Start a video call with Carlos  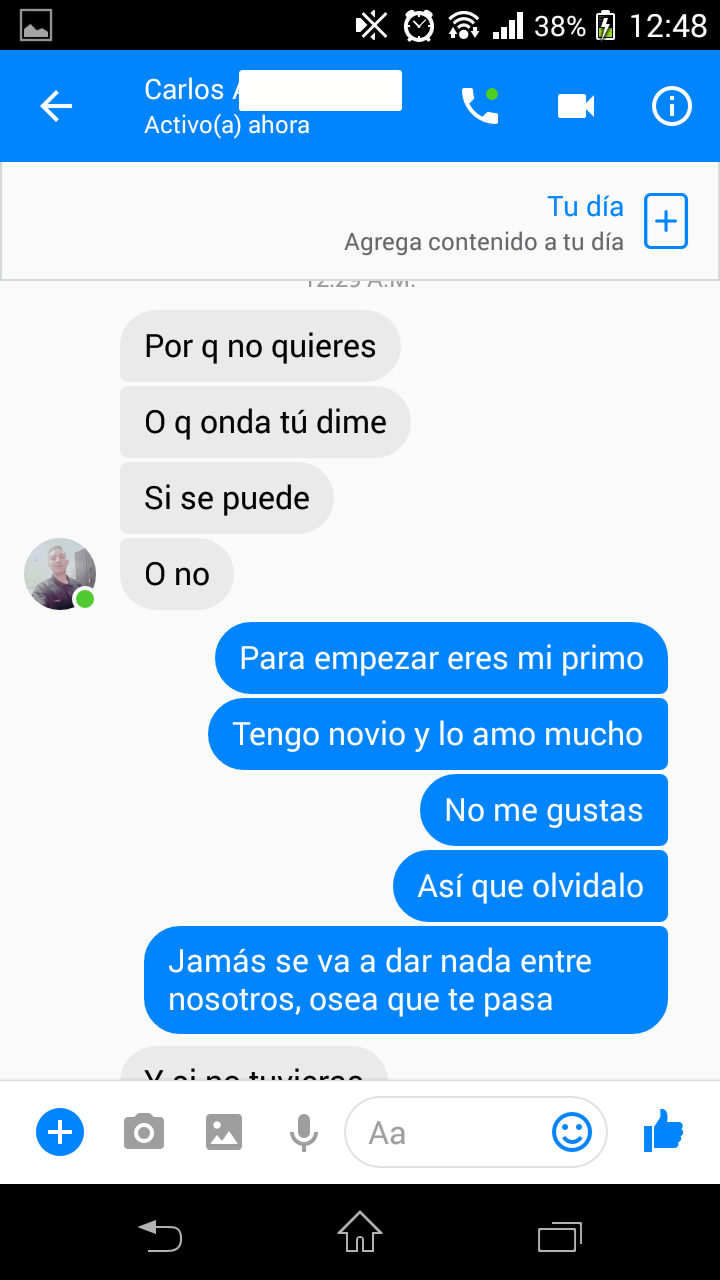pos(576,106)
